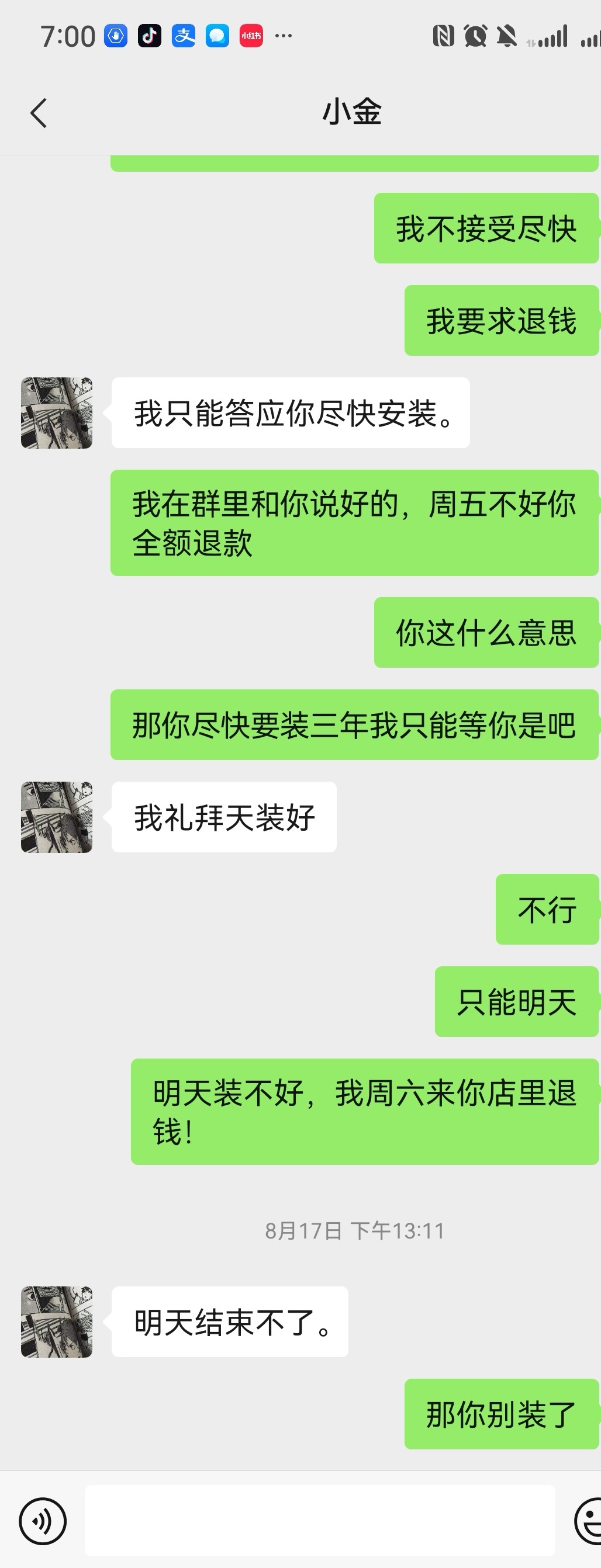Focus the message text field
This screenshot has width=601, height=1568.
tap(319, 1520)
